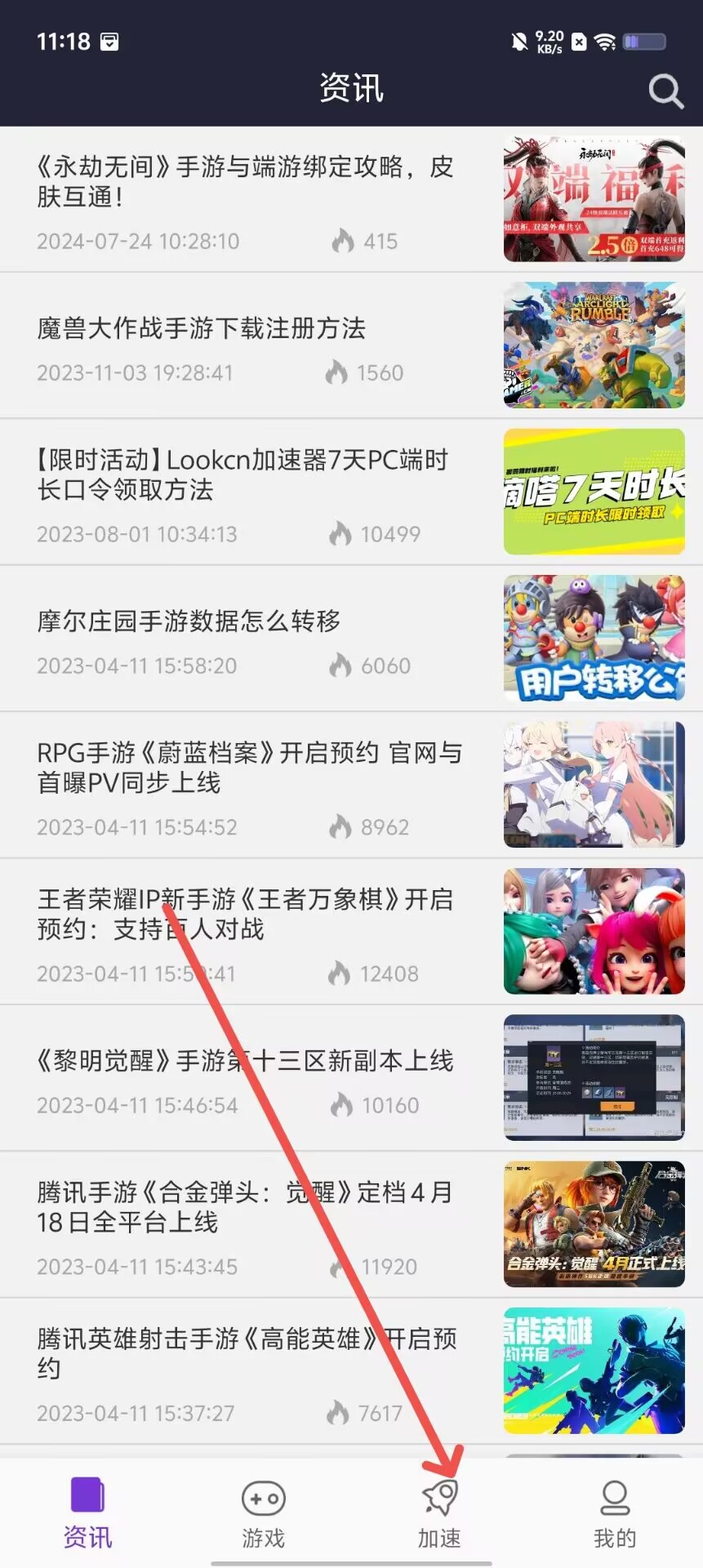Open the search magnifier icon
Viewport: 703px width, 1568px height.
tap(665, 91)
